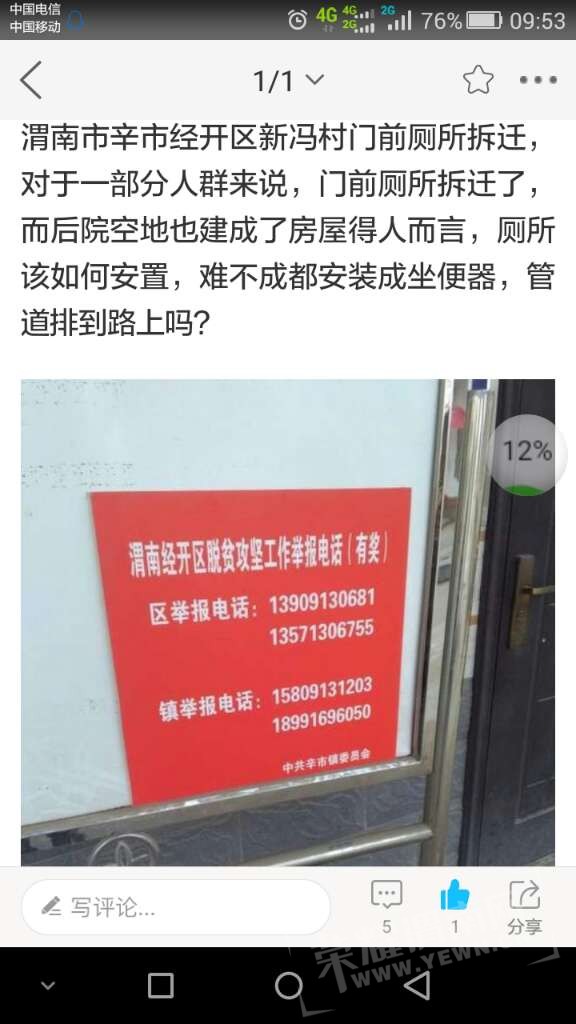Screen dimensions: 576x1024
Task: Tap the floating 12% bubble
Action: (x=526, y=455)
